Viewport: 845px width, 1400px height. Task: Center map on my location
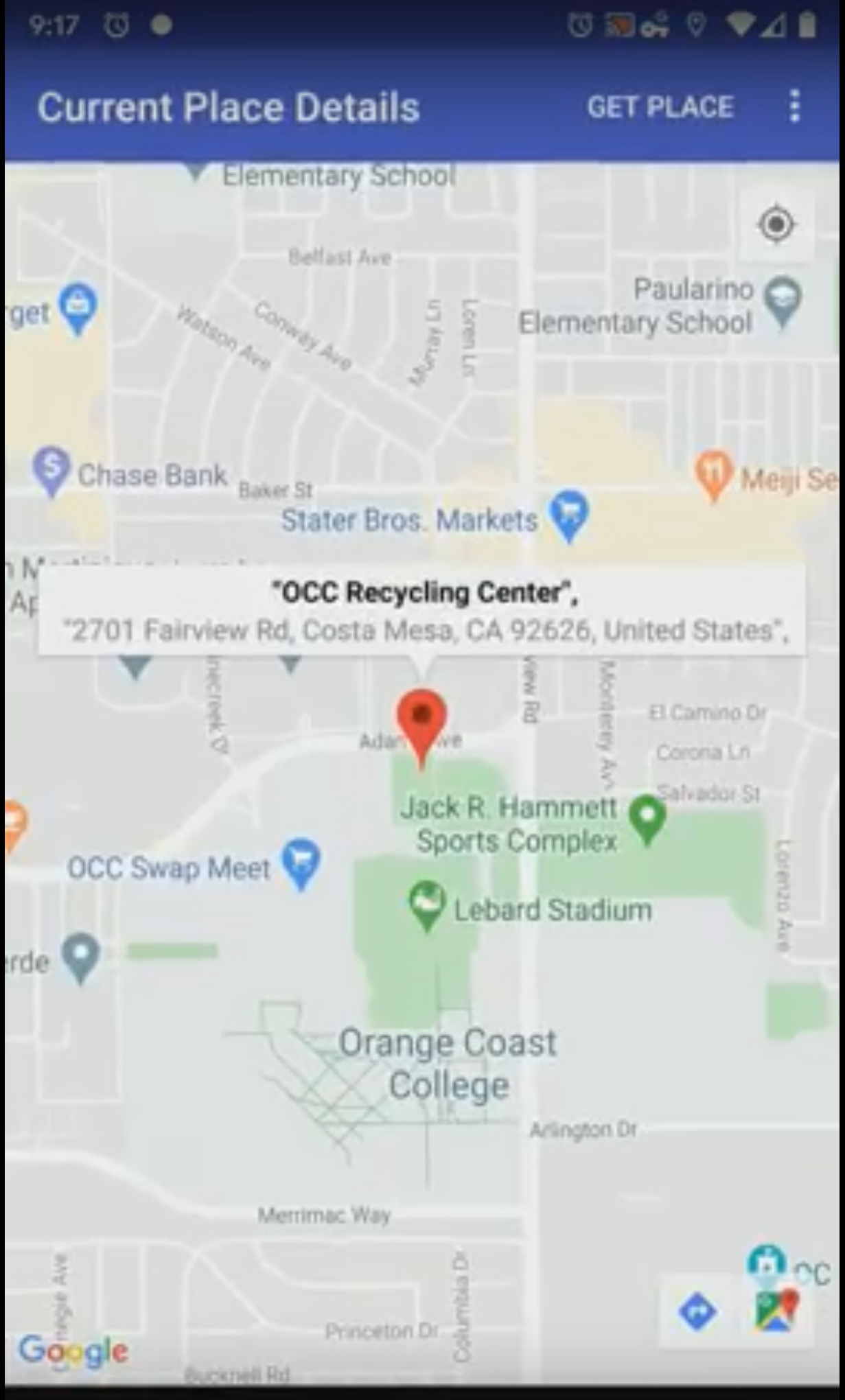click(776, 224)
